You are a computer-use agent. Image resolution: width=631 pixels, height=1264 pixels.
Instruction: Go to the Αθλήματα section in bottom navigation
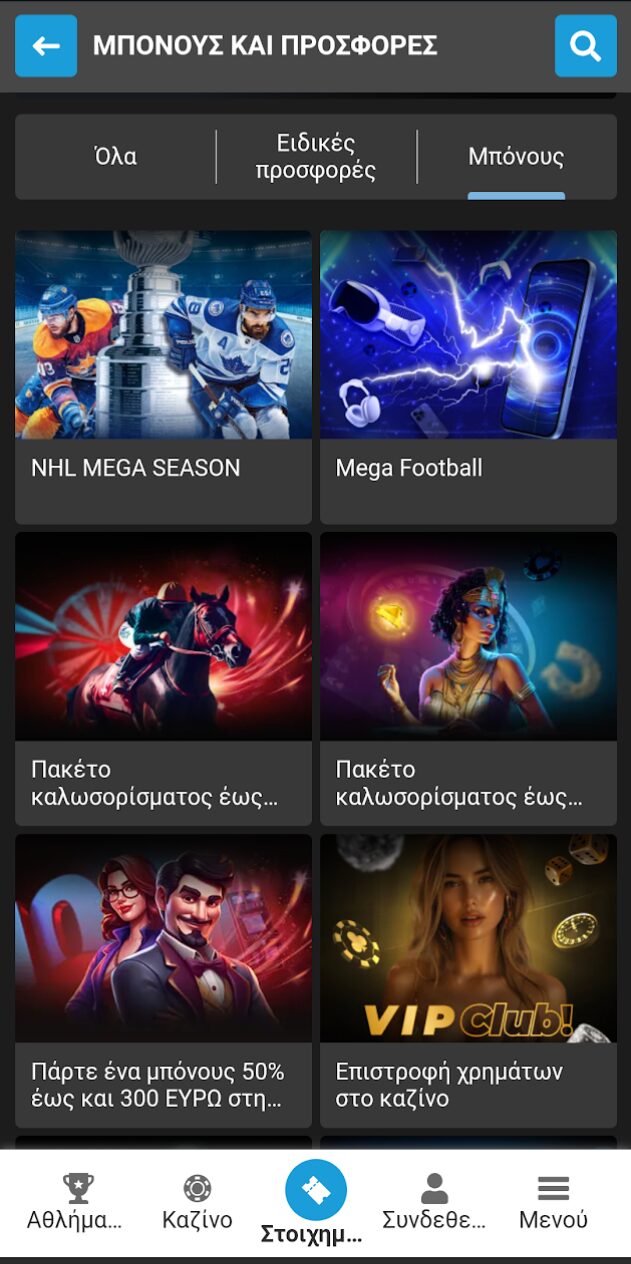pyautogui.click(x=76, y=1202)
